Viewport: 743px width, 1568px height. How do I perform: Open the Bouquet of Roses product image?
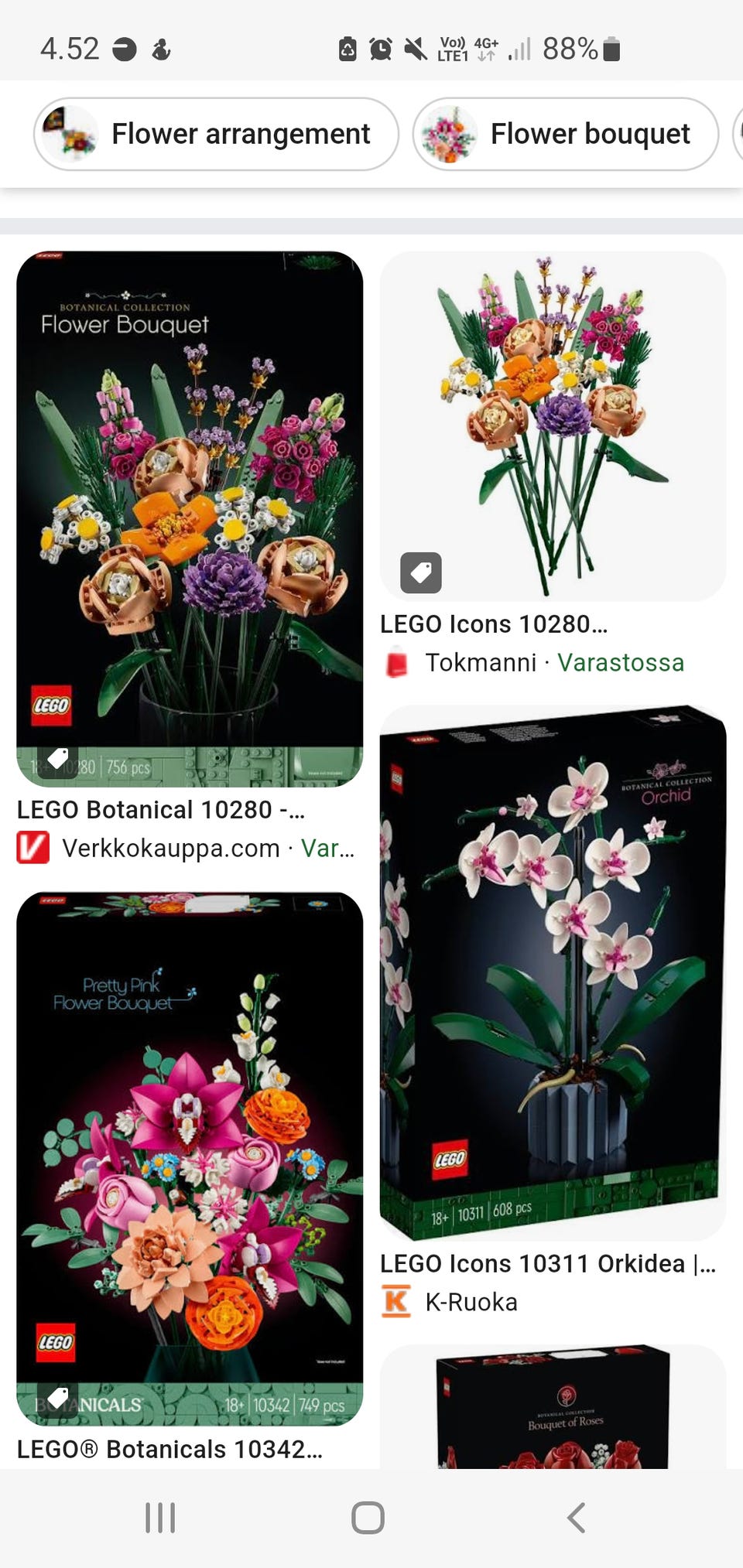coord(553,1406)
